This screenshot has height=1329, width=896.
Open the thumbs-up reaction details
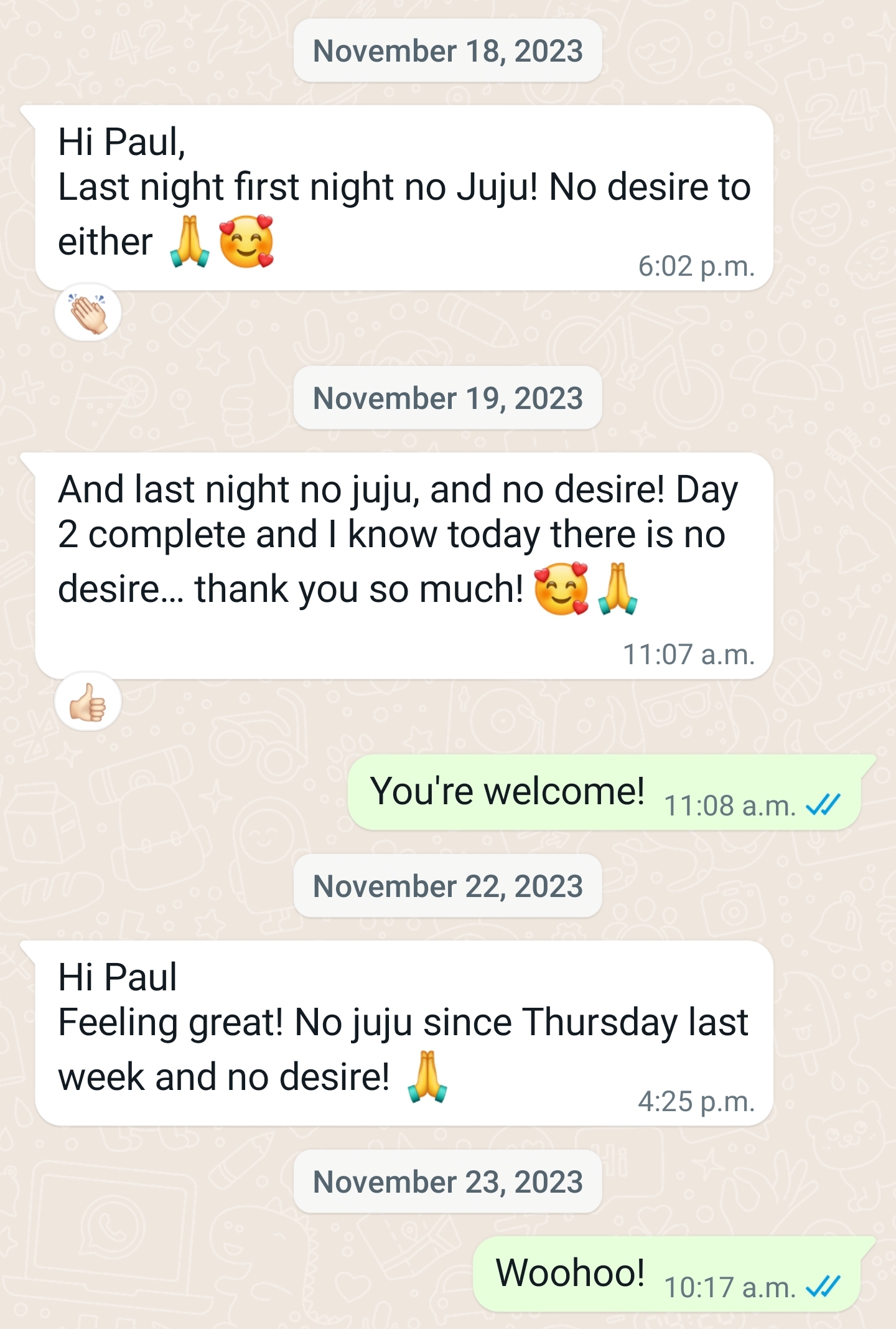88,702
